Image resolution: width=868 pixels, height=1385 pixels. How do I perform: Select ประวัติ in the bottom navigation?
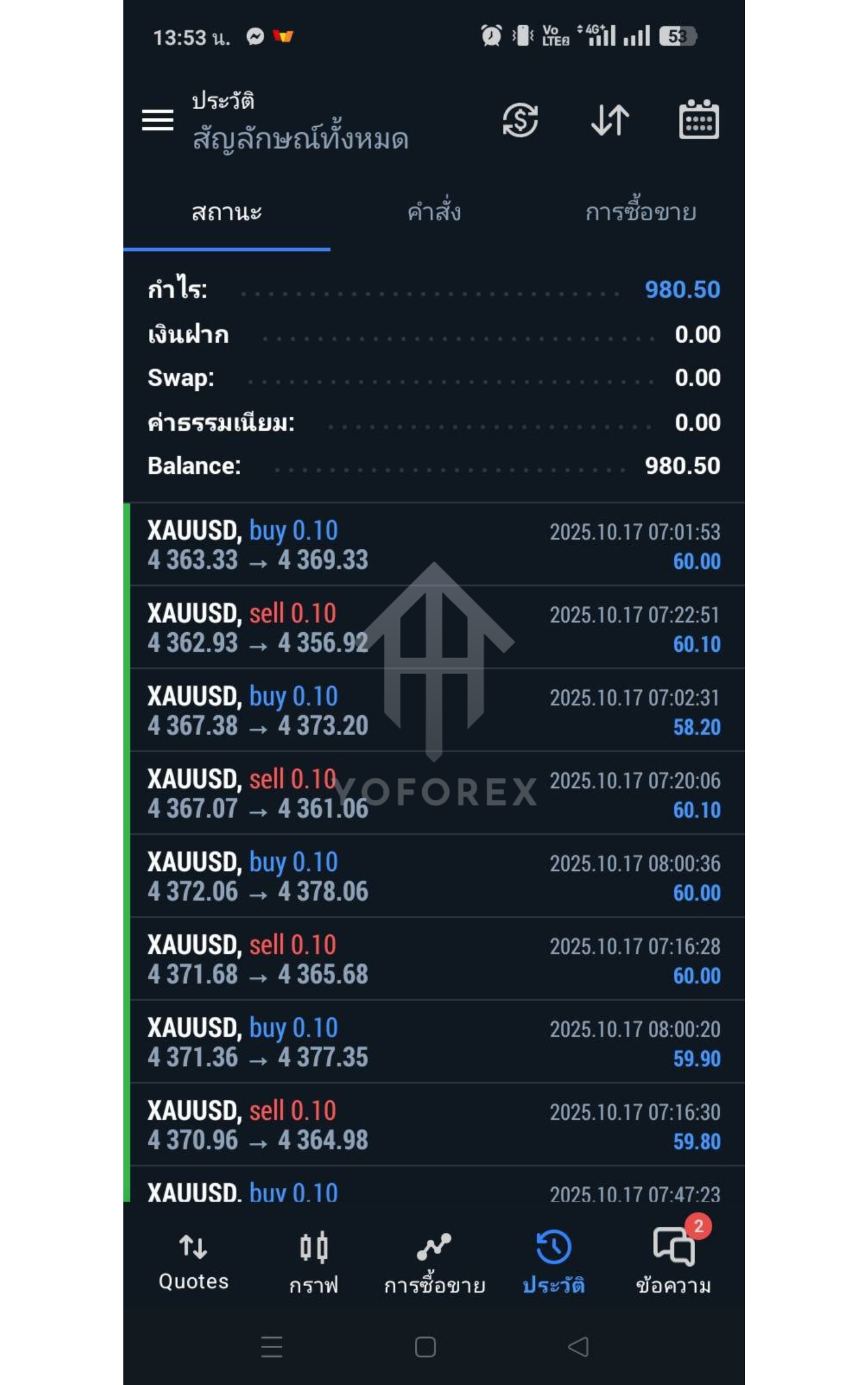(x=553, y=1262)
